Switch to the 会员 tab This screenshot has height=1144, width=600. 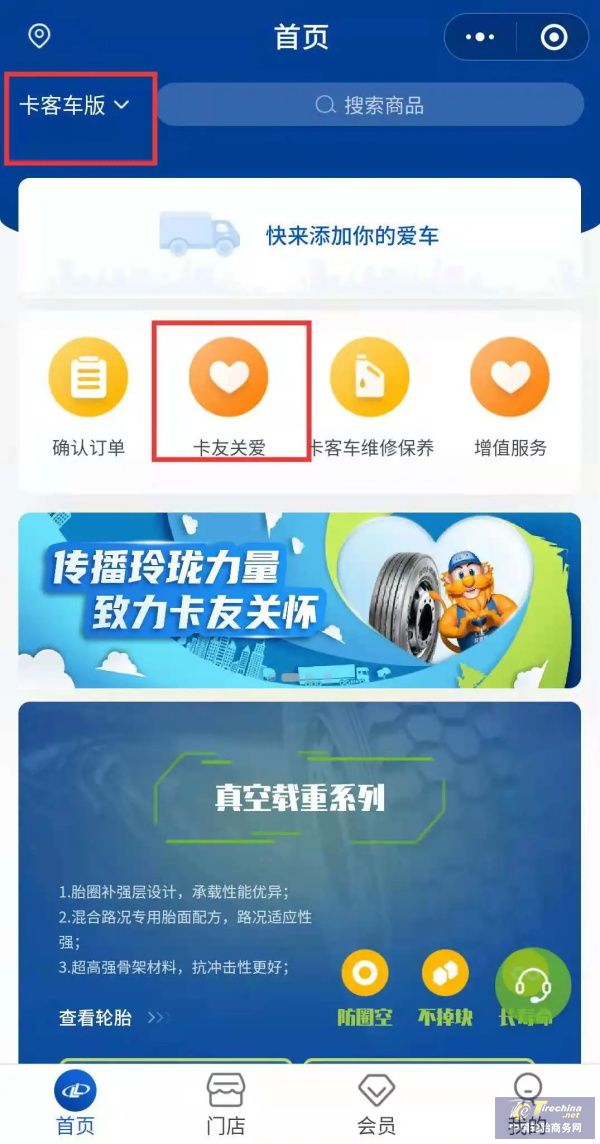[x=376, y=1104]
